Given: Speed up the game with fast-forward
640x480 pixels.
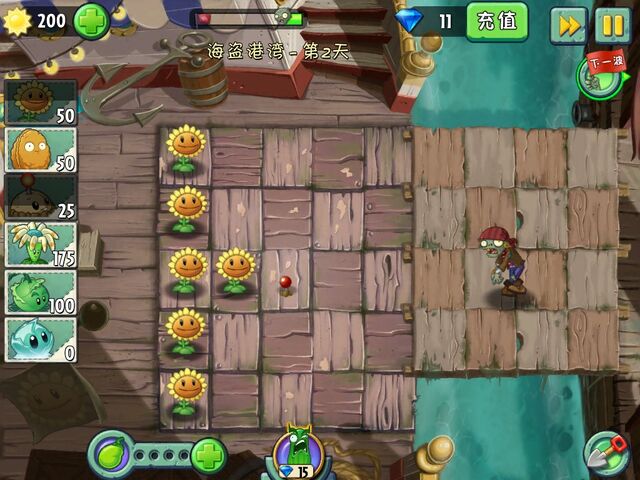Looking at the screenshot, I should coord(568,24).
